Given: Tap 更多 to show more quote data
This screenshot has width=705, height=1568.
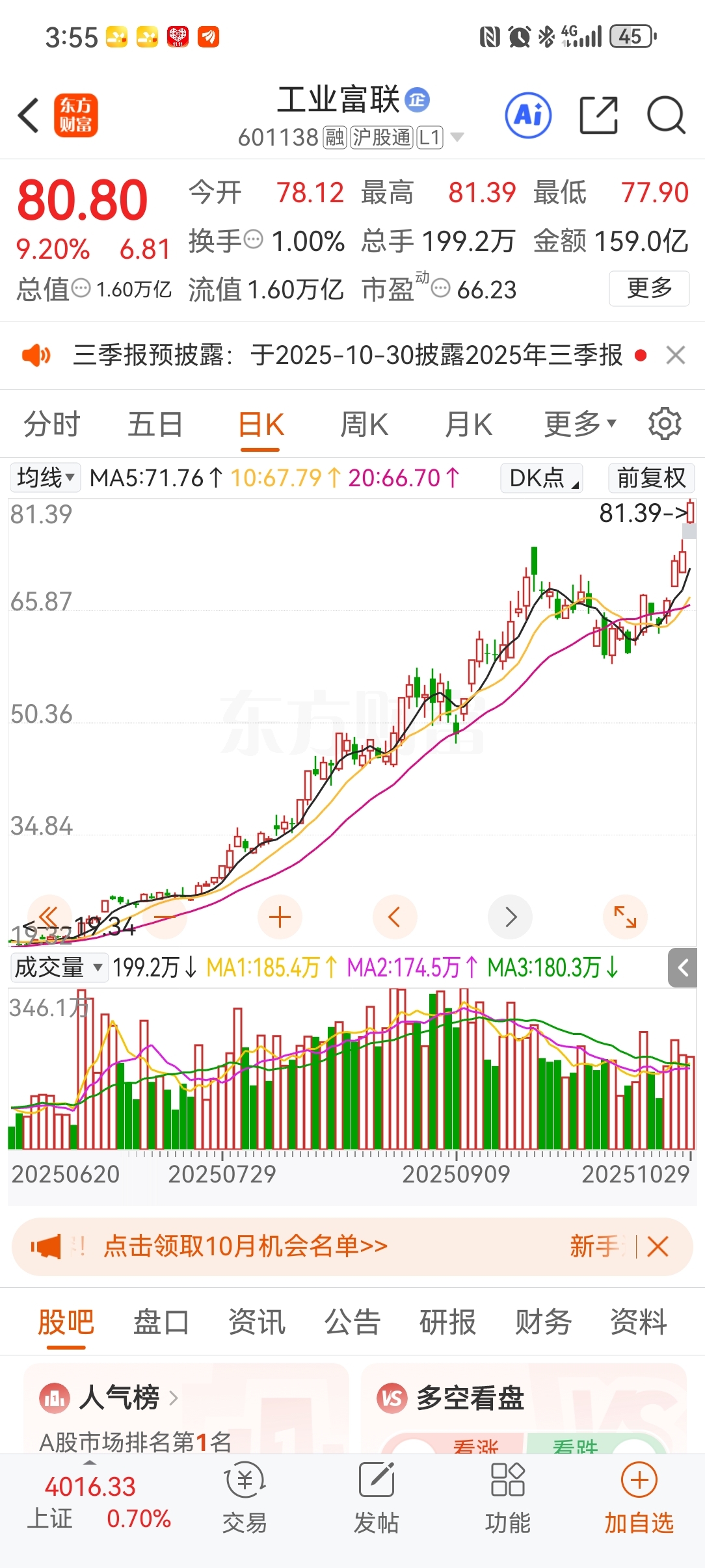Looking at the screenshot, I should pyautogui.click(x=649, y=288).
